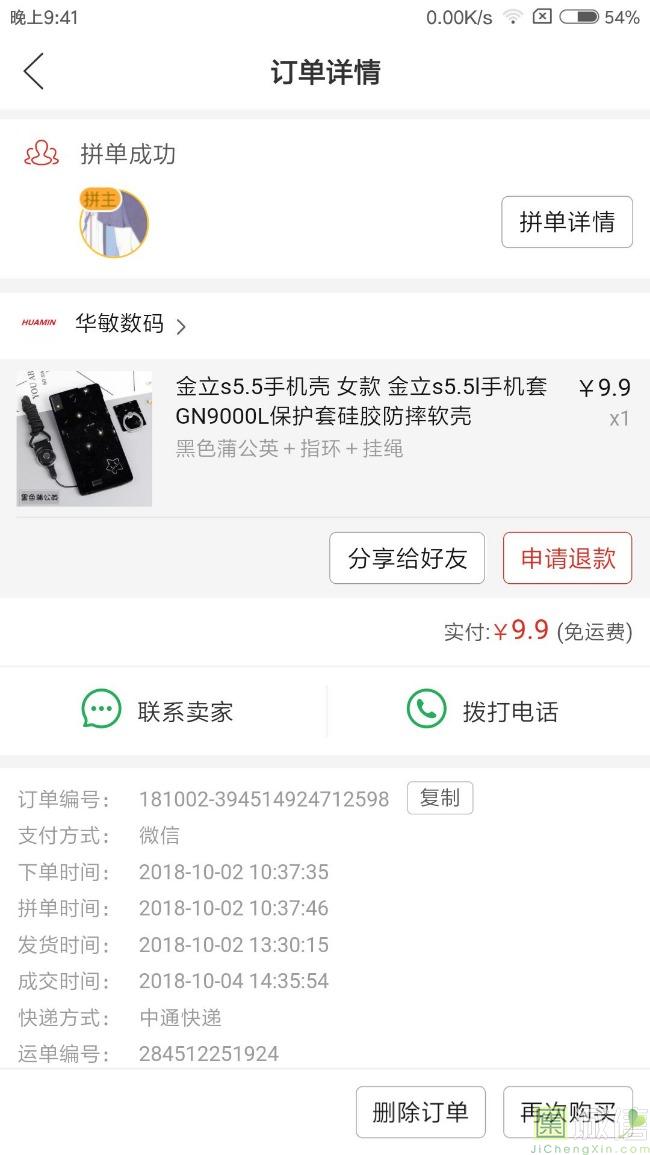Tap 删除订单 button
The image size is (650, 1155).
(x=420, y=1112)
